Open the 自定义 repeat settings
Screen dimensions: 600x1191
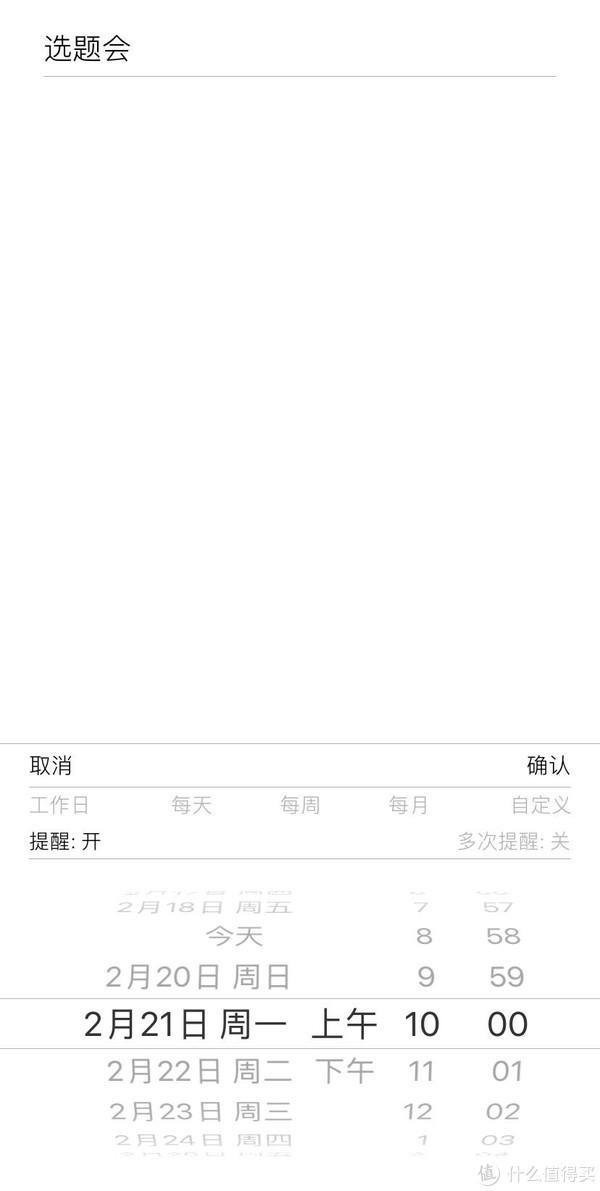pos(540,805)
